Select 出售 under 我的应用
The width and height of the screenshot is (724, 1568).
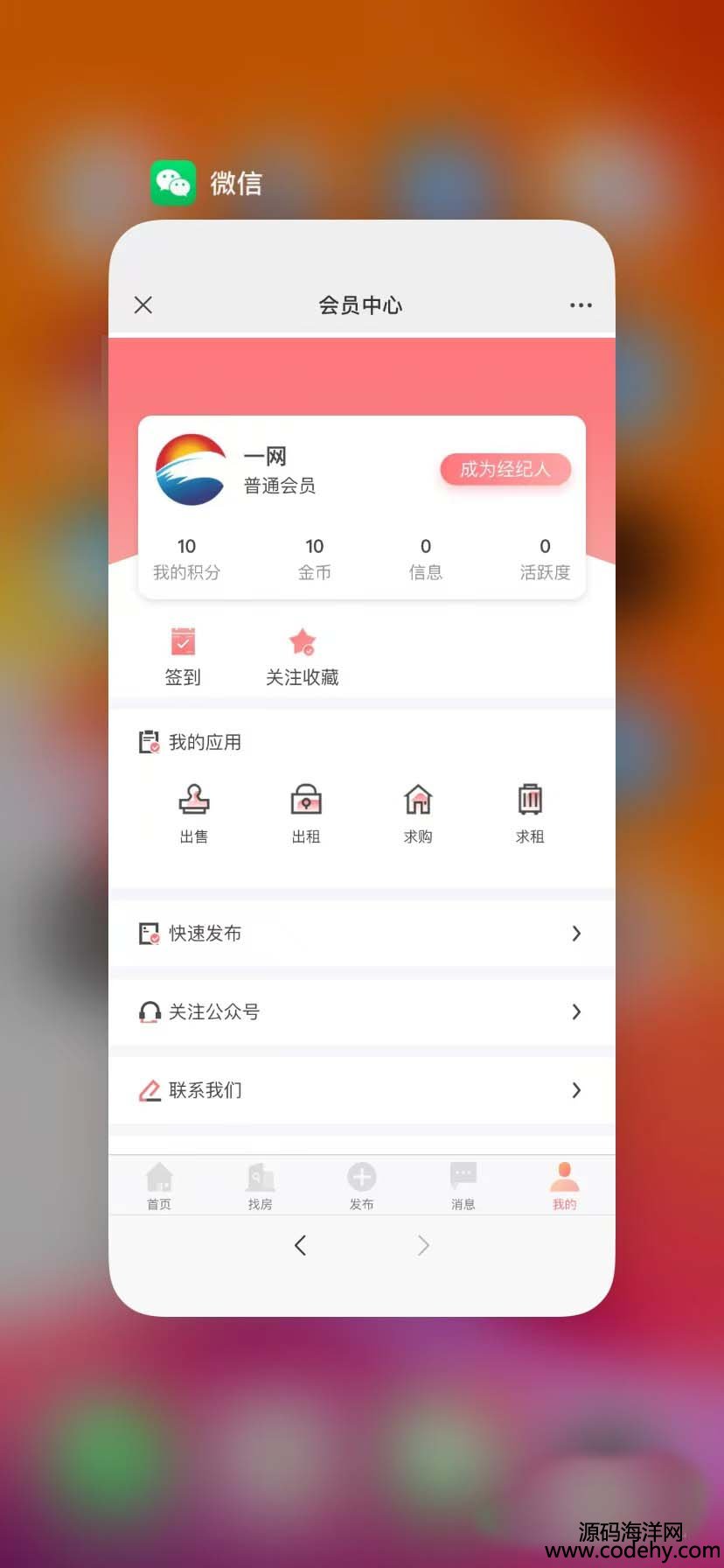(194, 813)
